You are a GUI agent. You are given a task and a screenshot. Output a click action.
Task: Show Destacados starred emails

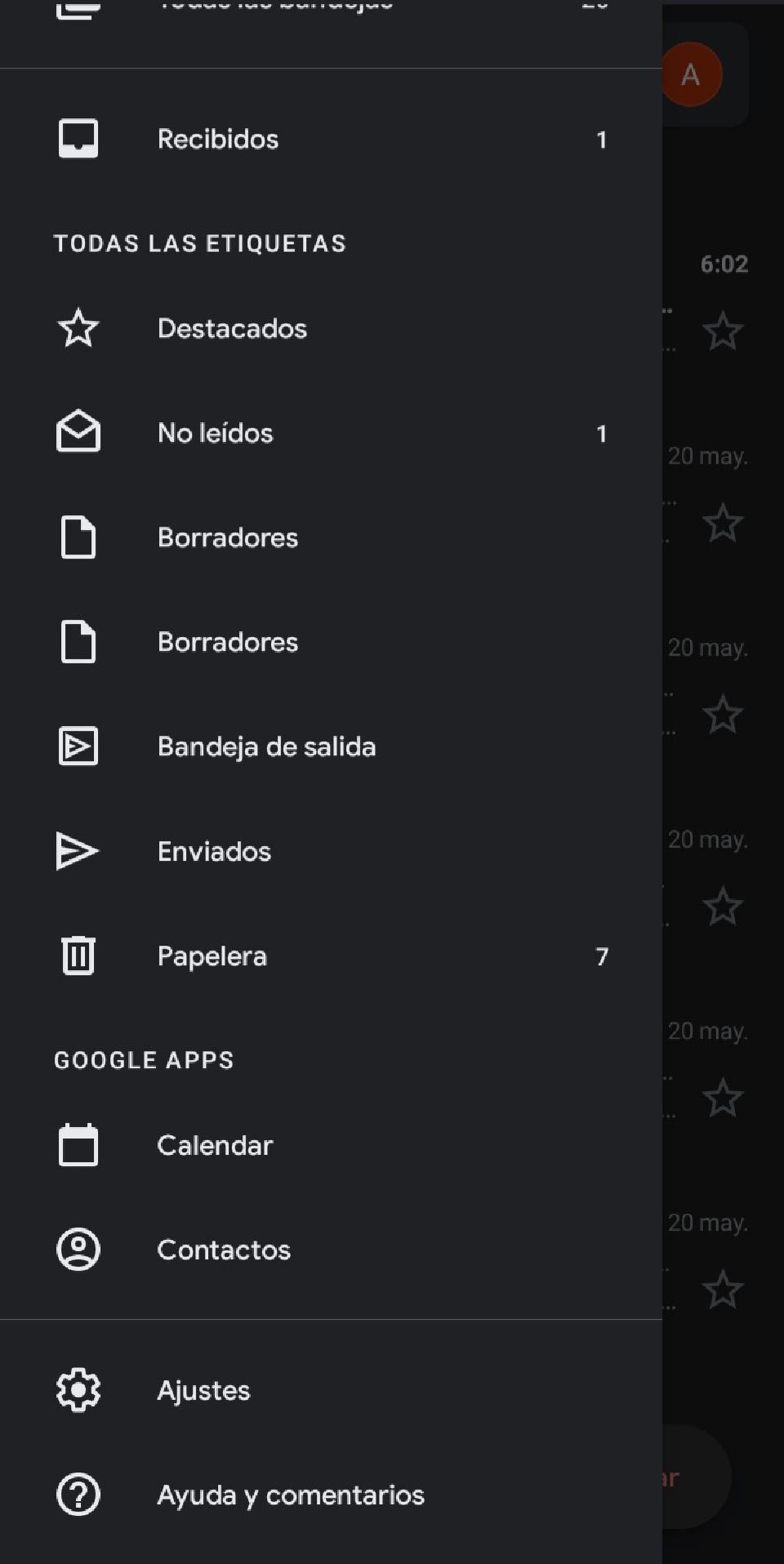(x=232, y=328)
